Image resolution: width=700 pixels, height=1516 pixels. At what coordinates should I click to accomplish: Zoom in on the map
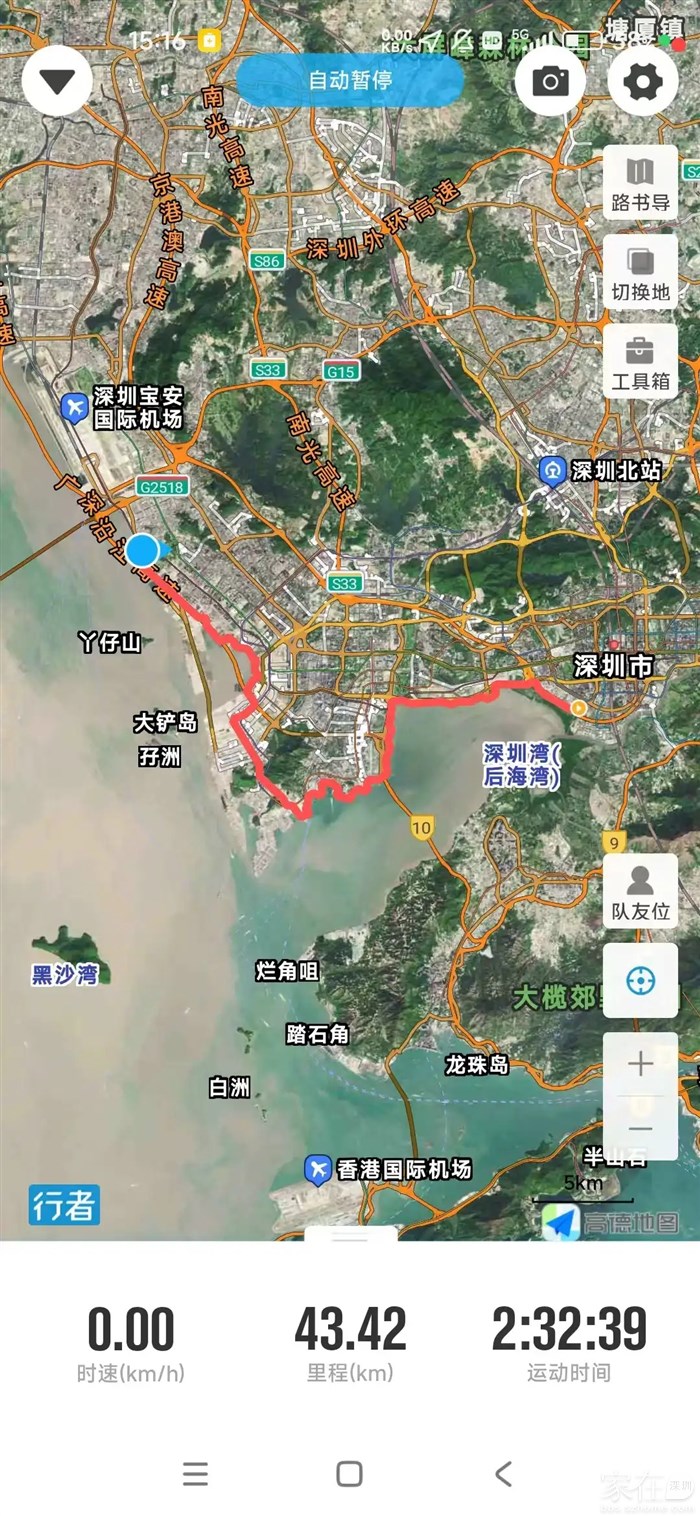640,1064
